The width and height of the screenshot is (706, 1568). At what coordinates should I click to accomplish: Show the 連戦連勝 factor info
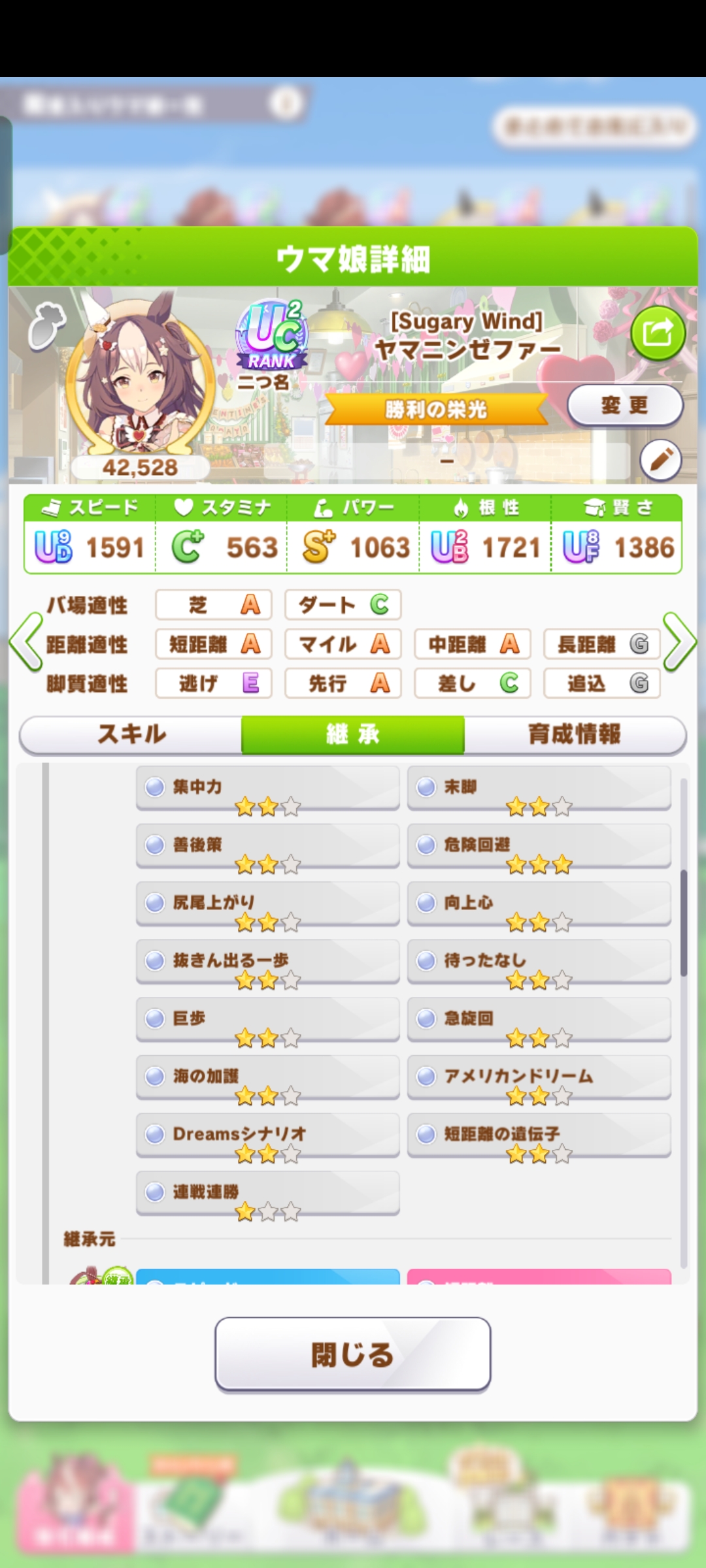(x=267, y=1192)
